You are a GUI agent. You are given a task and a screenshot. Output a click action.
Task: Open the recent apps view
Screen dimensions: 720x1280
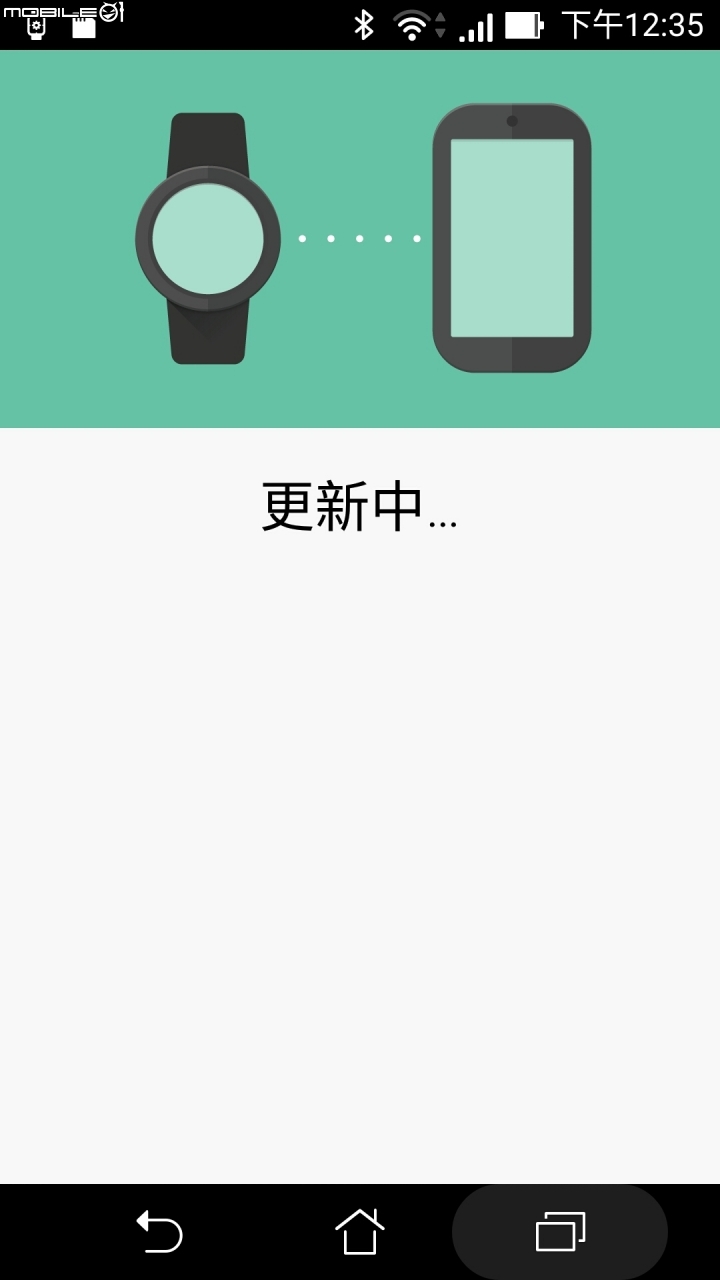(x=560, y=1231)
